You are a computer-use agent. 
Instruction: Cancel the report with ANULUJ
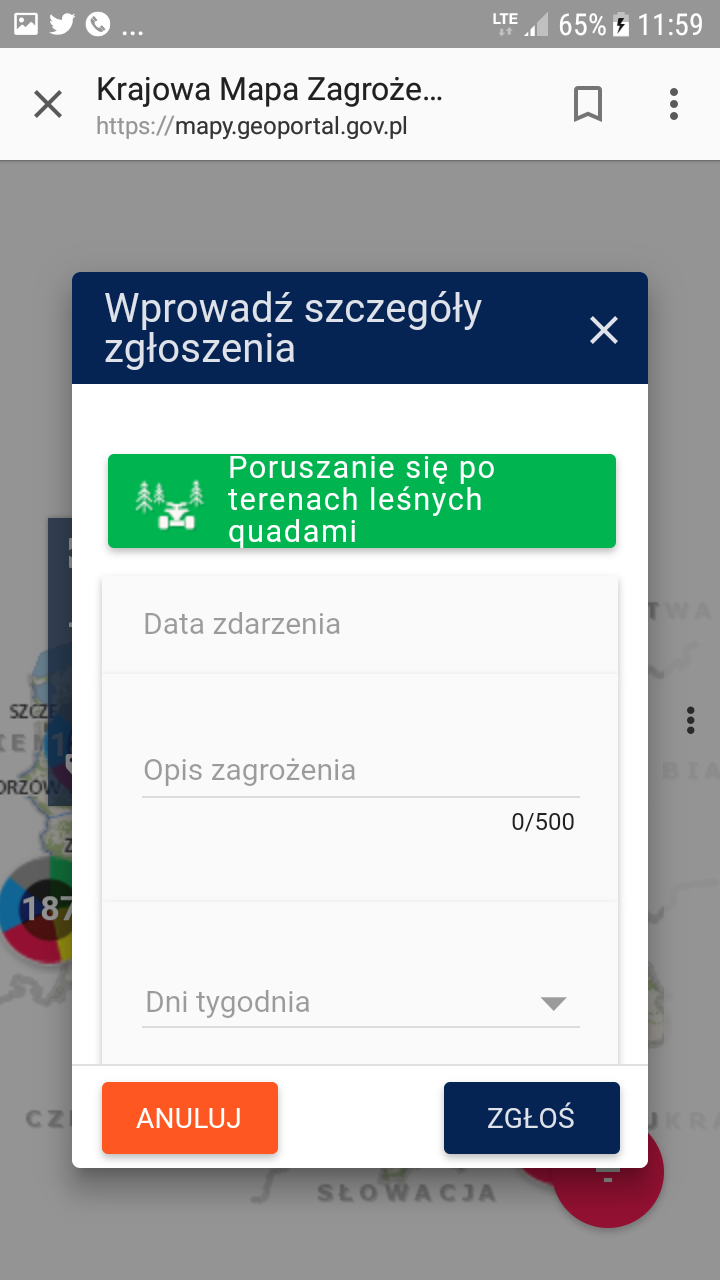190,1118
